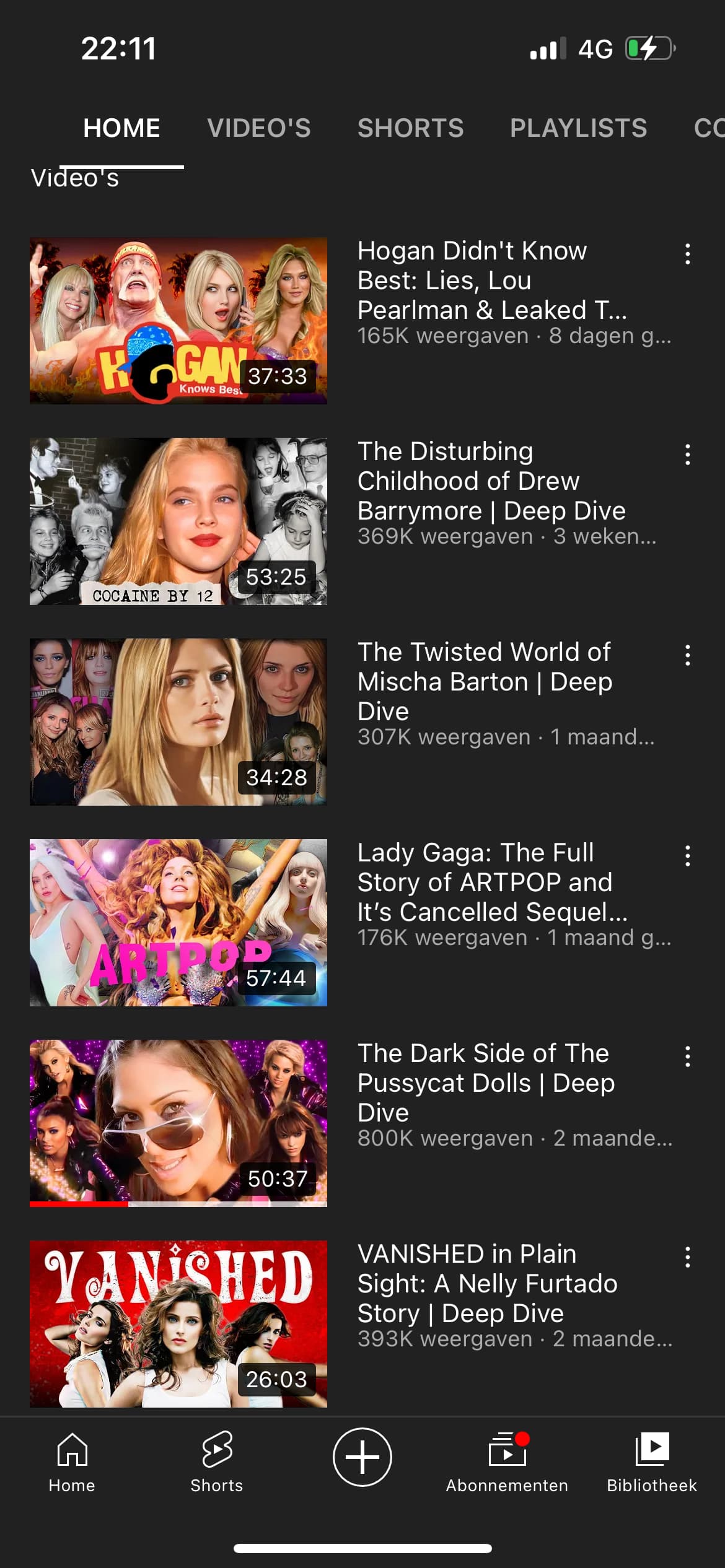This screenshot has width=725, height=1568.
Task: Open the PLAYLISTS tab
Action: (x=578, y=128)
